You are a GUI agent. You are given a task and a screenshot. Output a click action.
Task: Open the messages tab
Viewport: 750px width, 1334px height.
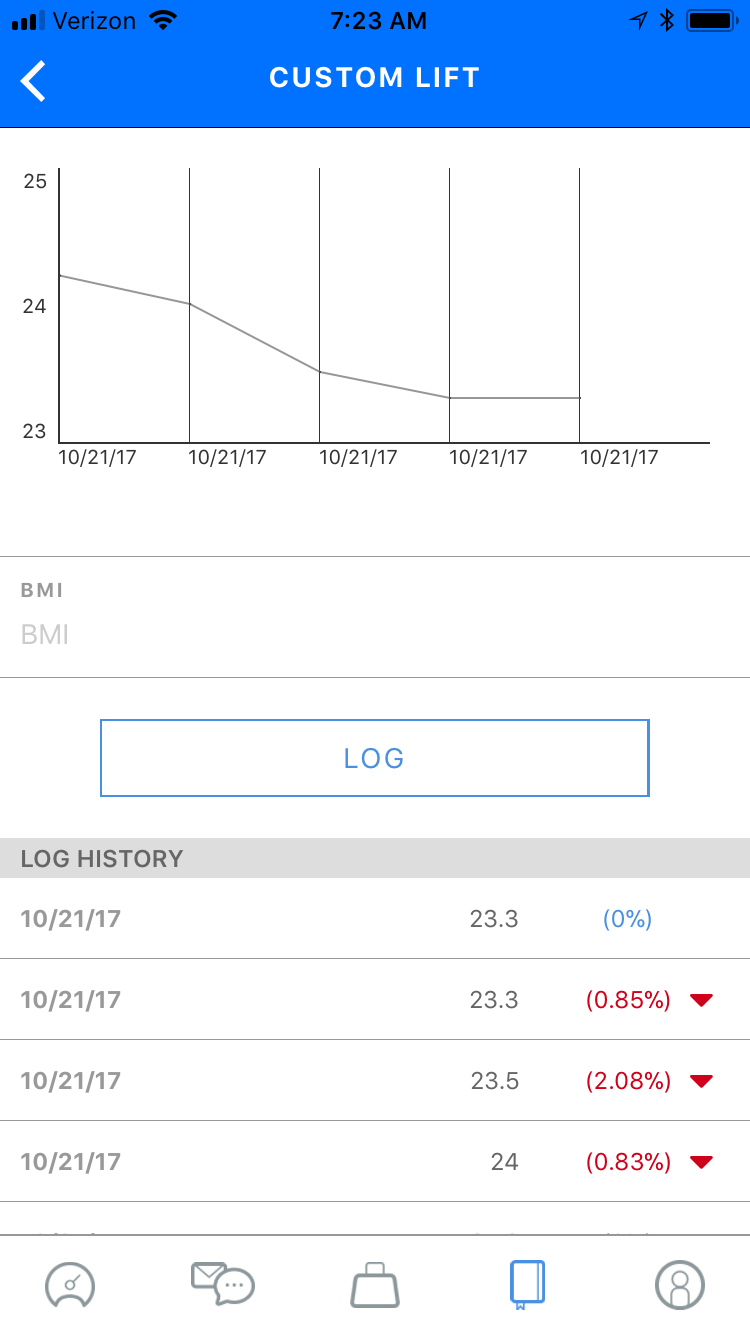(223, 1284)
